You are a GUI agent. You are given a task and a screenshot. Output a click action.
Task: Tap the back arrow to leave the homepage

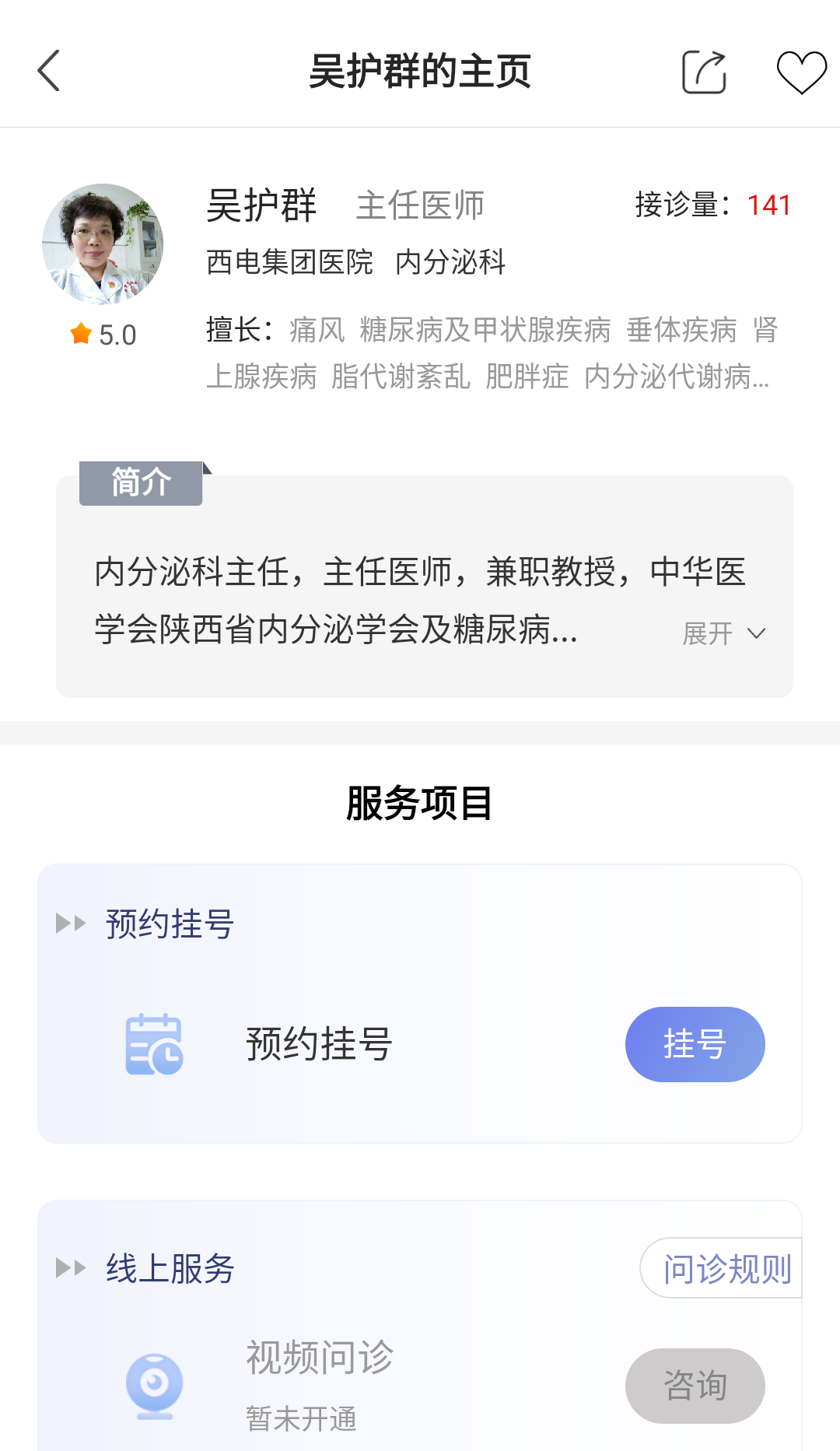(49, 70)
